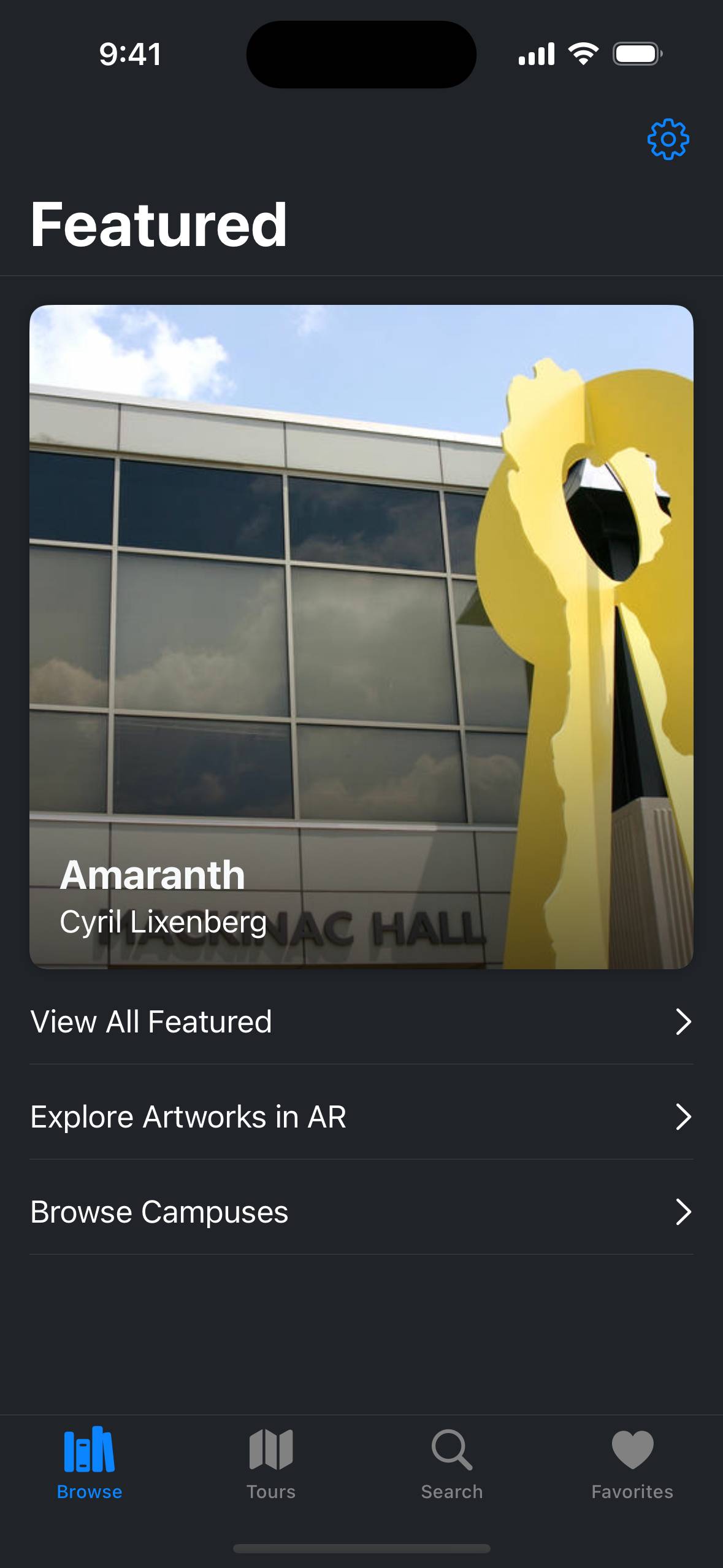The image size is (723, 1568).
Task: Tap the chevron next to View All Featured
Action: (x=684, y=1021)
